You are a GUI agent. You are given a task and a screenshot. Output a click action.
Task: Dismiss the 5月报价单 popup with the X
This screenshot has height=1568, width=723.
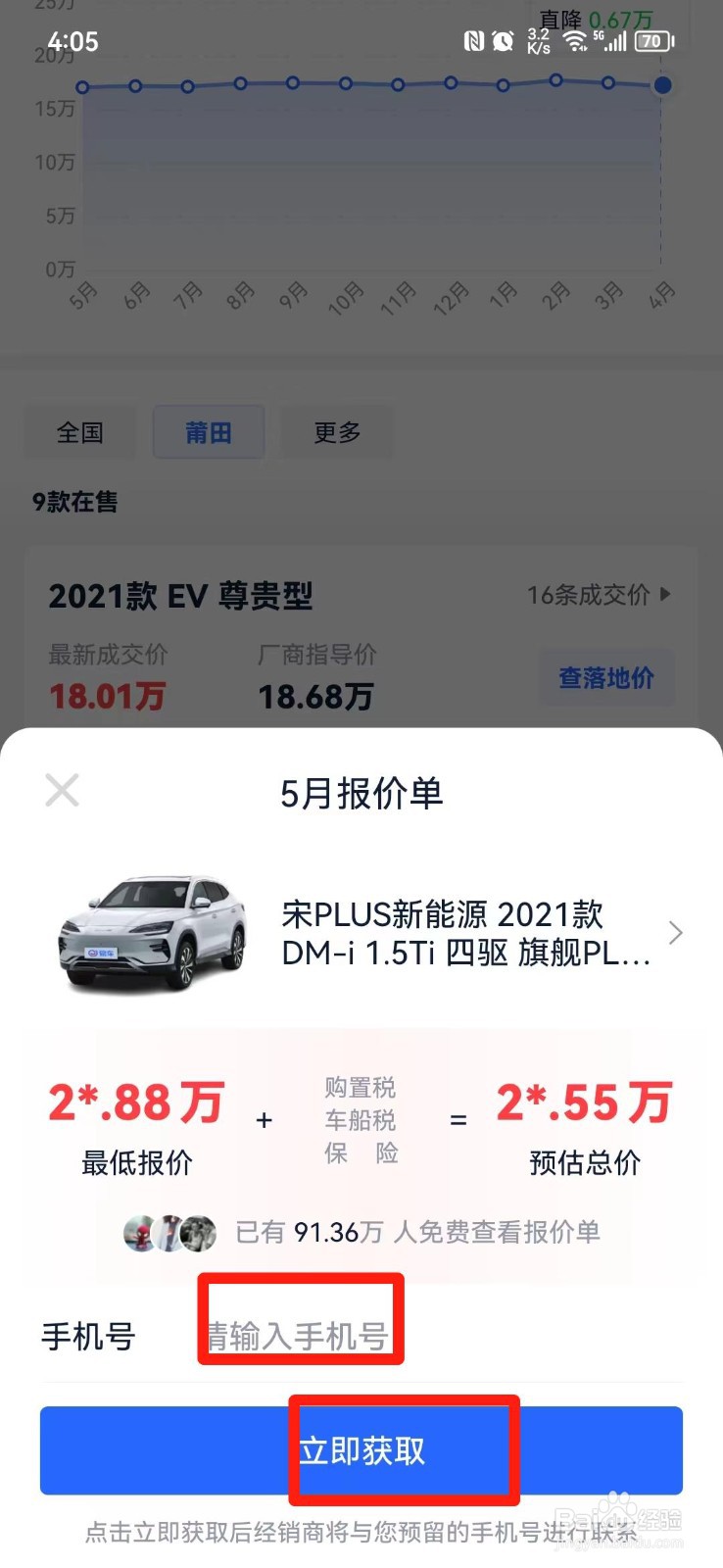coord(61,790)
